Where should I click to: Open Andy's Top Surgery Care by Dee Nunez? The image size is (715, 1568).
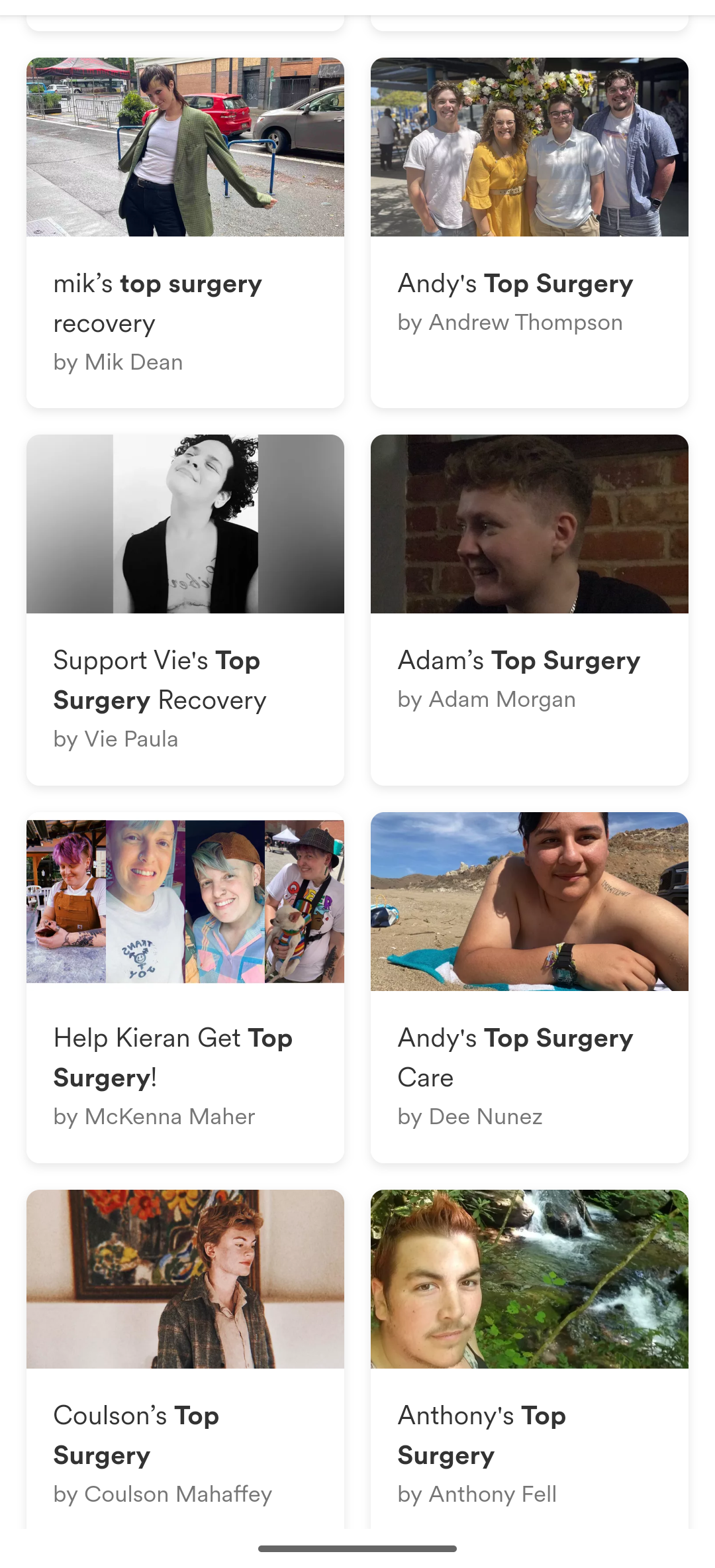pos(530,988)
